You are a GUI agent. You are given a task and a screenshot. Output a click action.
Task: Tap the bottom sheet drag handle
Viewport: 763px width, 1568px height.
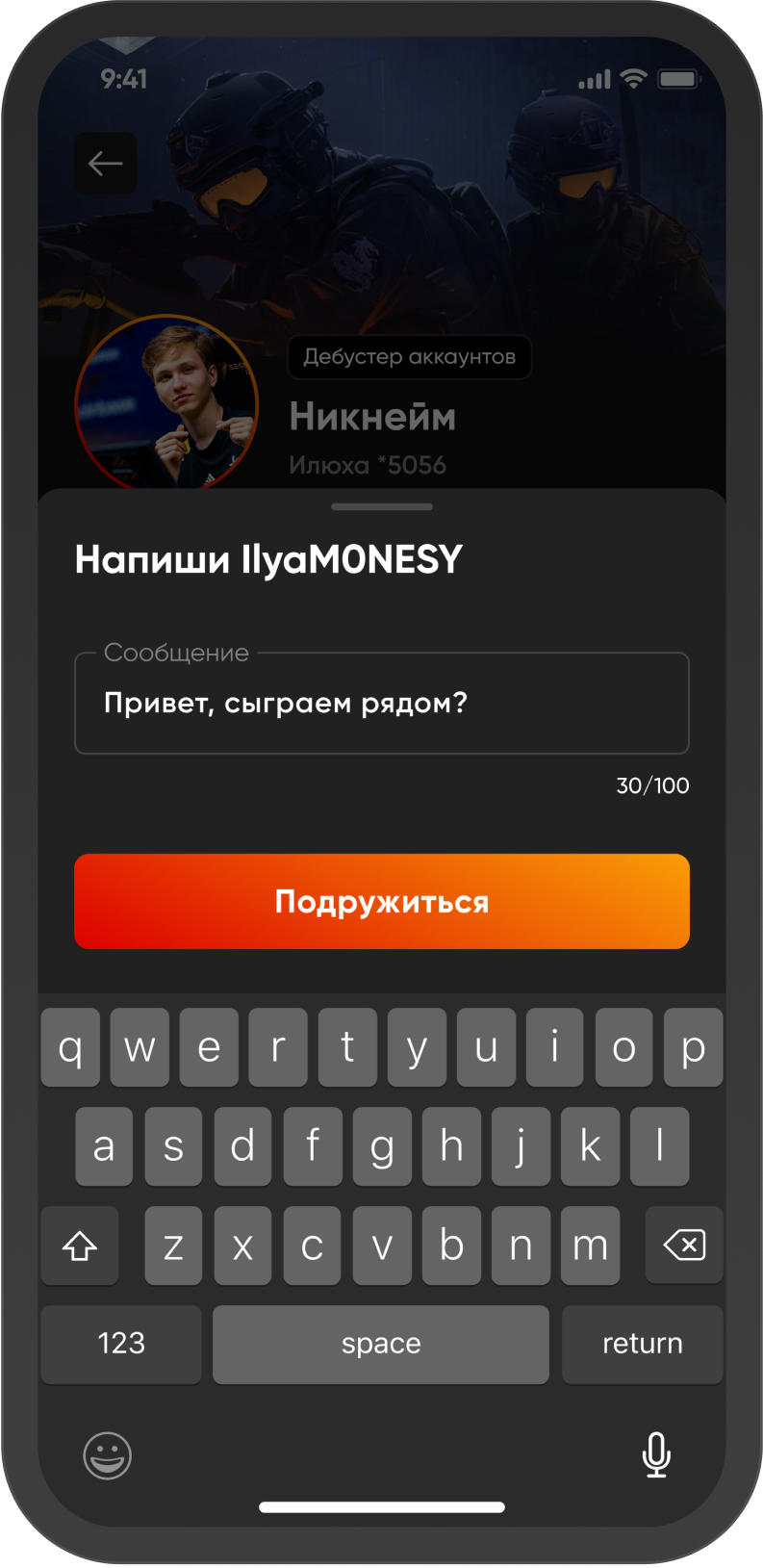(382, 506)
